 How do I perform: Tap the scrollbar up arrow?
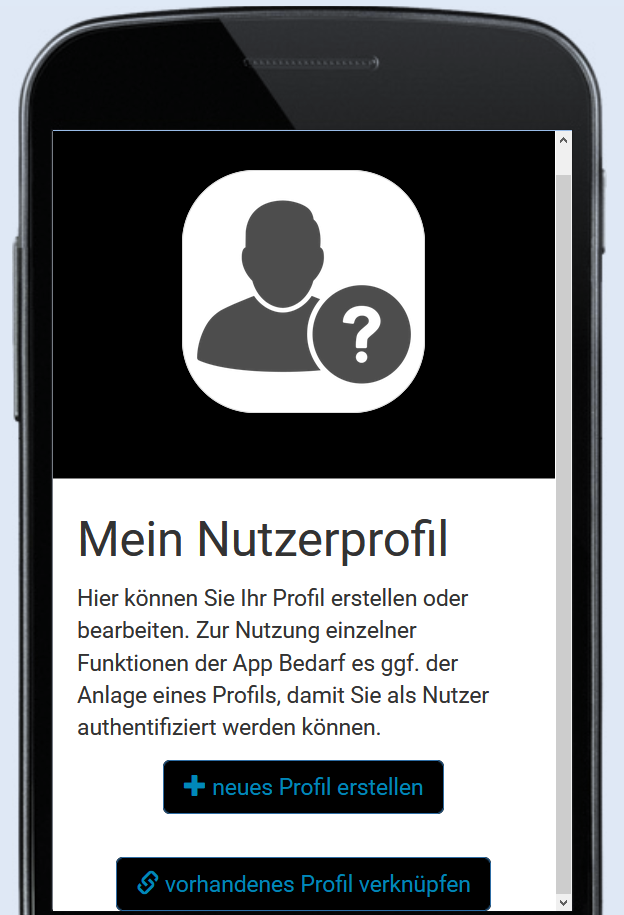563,141
